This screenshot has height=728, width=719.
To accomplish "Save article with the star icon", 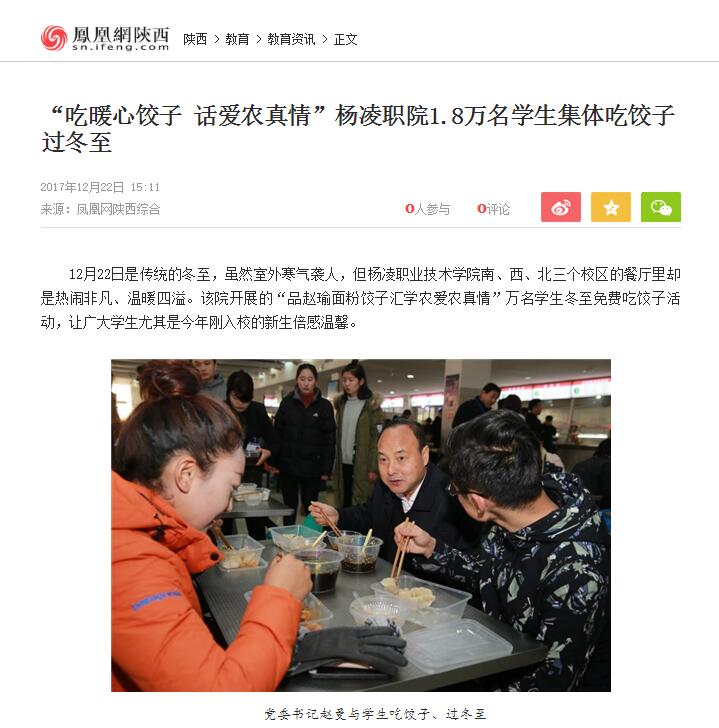I will (x=611, y=207).
